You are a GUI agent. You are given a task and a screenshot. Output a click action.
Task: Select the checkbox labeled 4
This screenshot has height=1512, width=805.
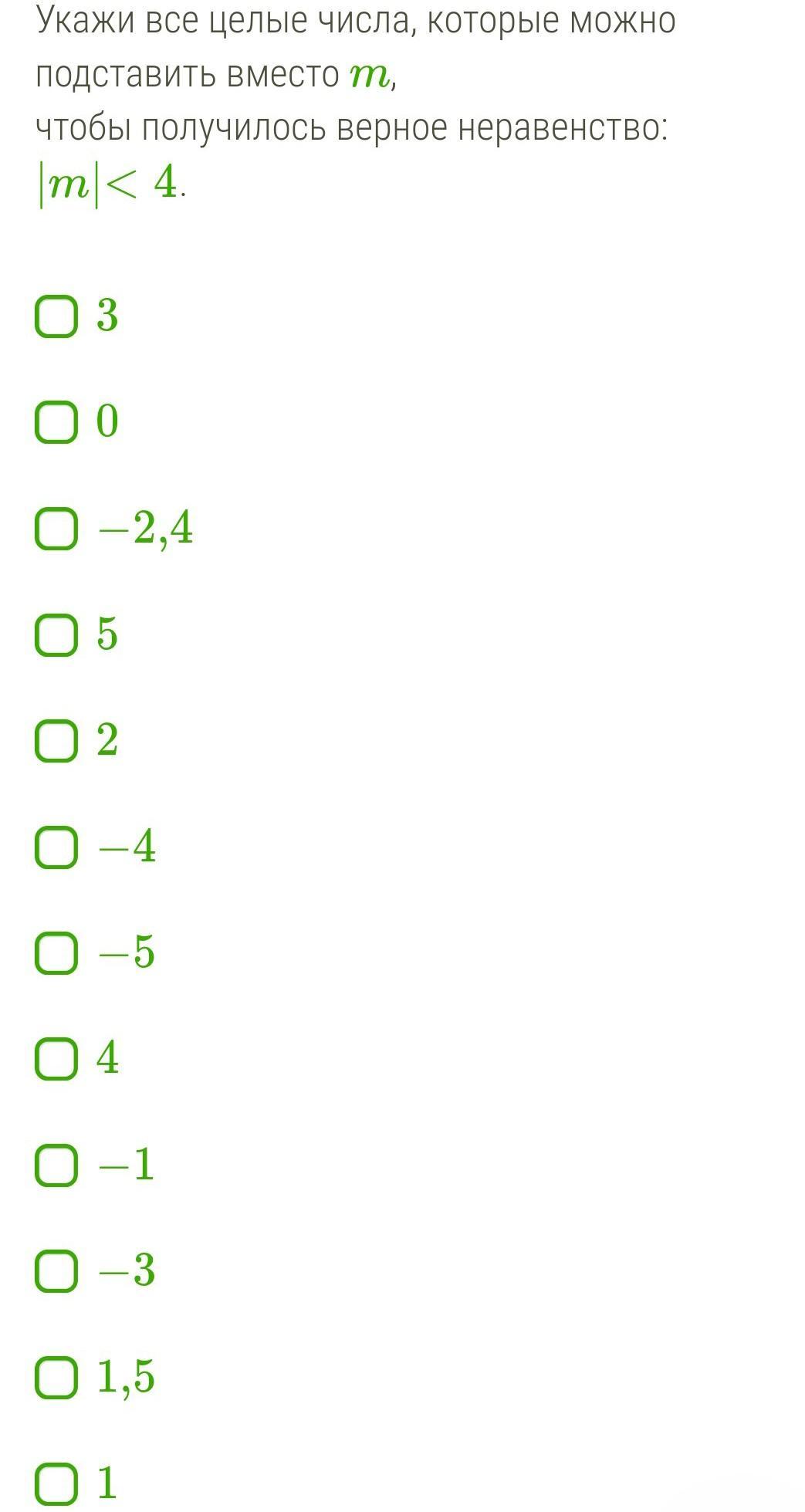tap(56, 1059)
